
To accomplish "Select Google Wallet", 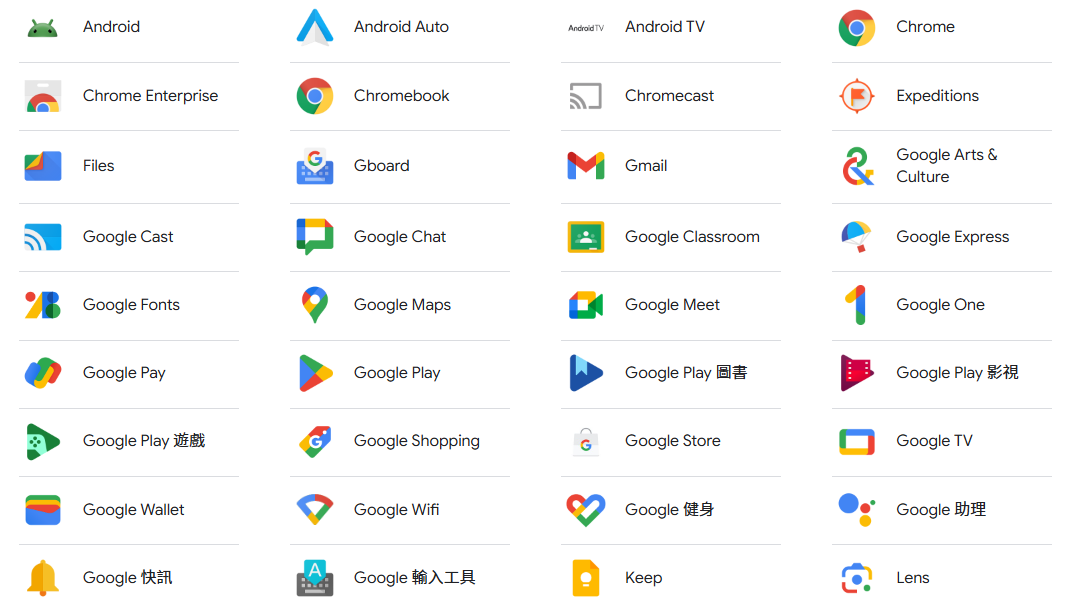I will [x=133, y=510].
